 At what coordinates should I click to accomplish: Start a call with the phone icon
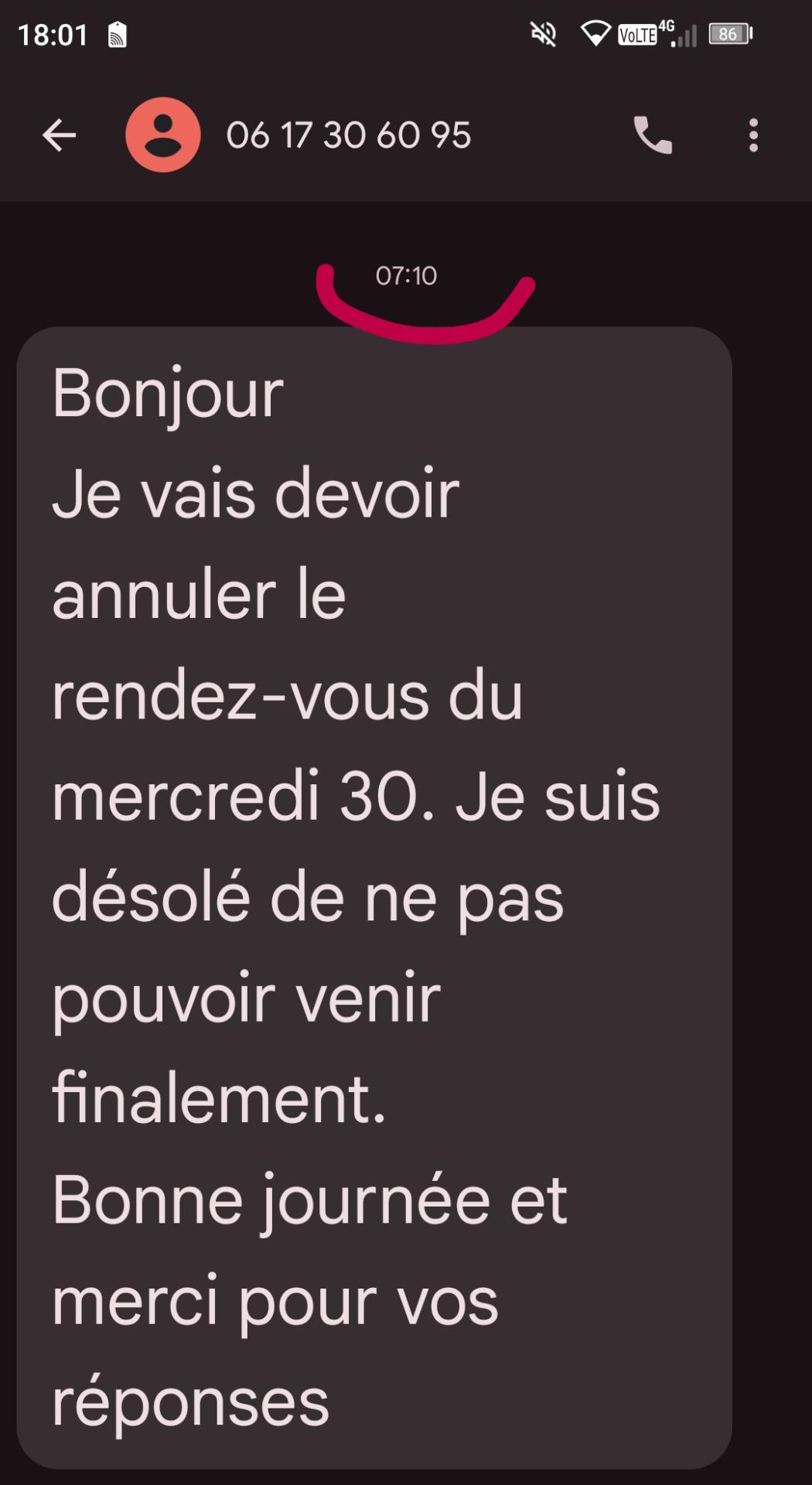652,133
